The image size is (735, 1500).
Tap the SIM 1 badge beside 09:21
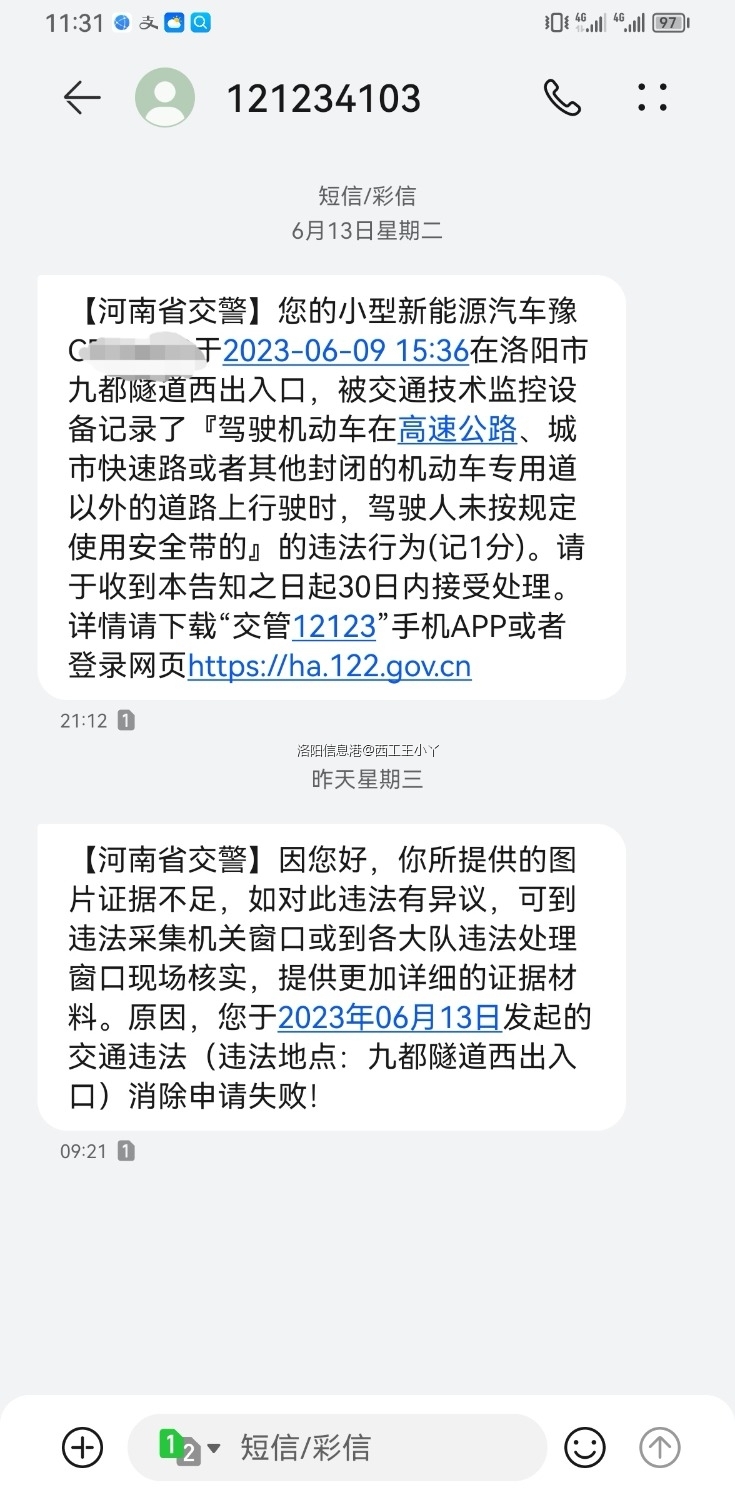click(x=126, y=1151)
